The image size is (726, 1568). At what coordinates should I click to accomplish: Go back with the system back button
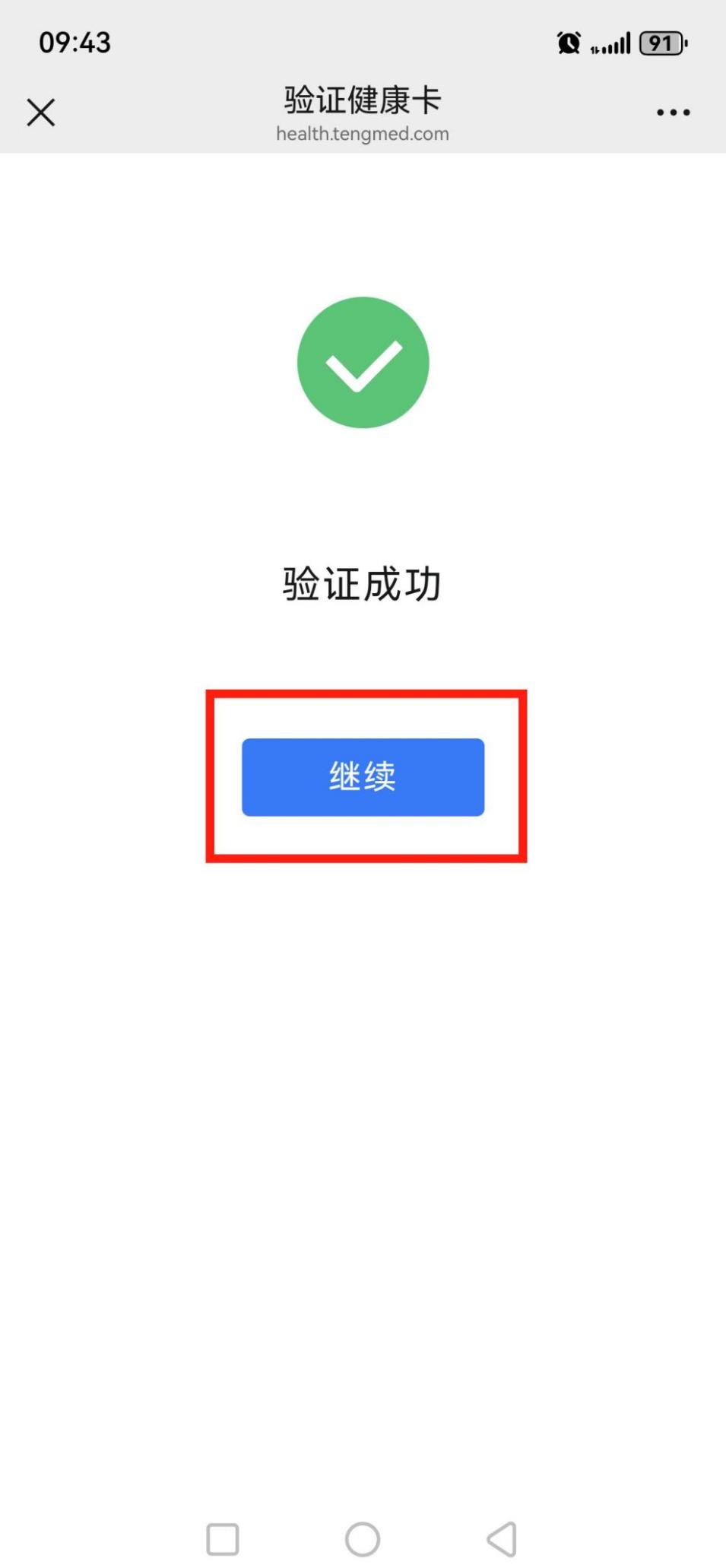click(x=502, y=1539)
